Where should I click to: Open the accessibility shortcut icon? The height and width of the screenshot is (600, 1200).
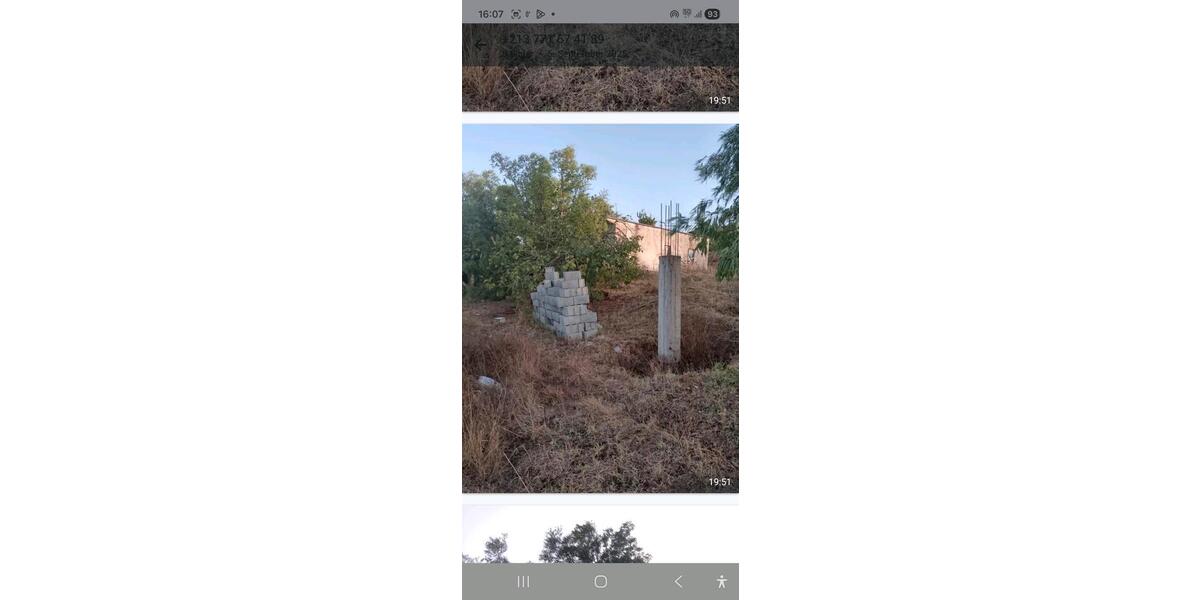tap(721, 581)
